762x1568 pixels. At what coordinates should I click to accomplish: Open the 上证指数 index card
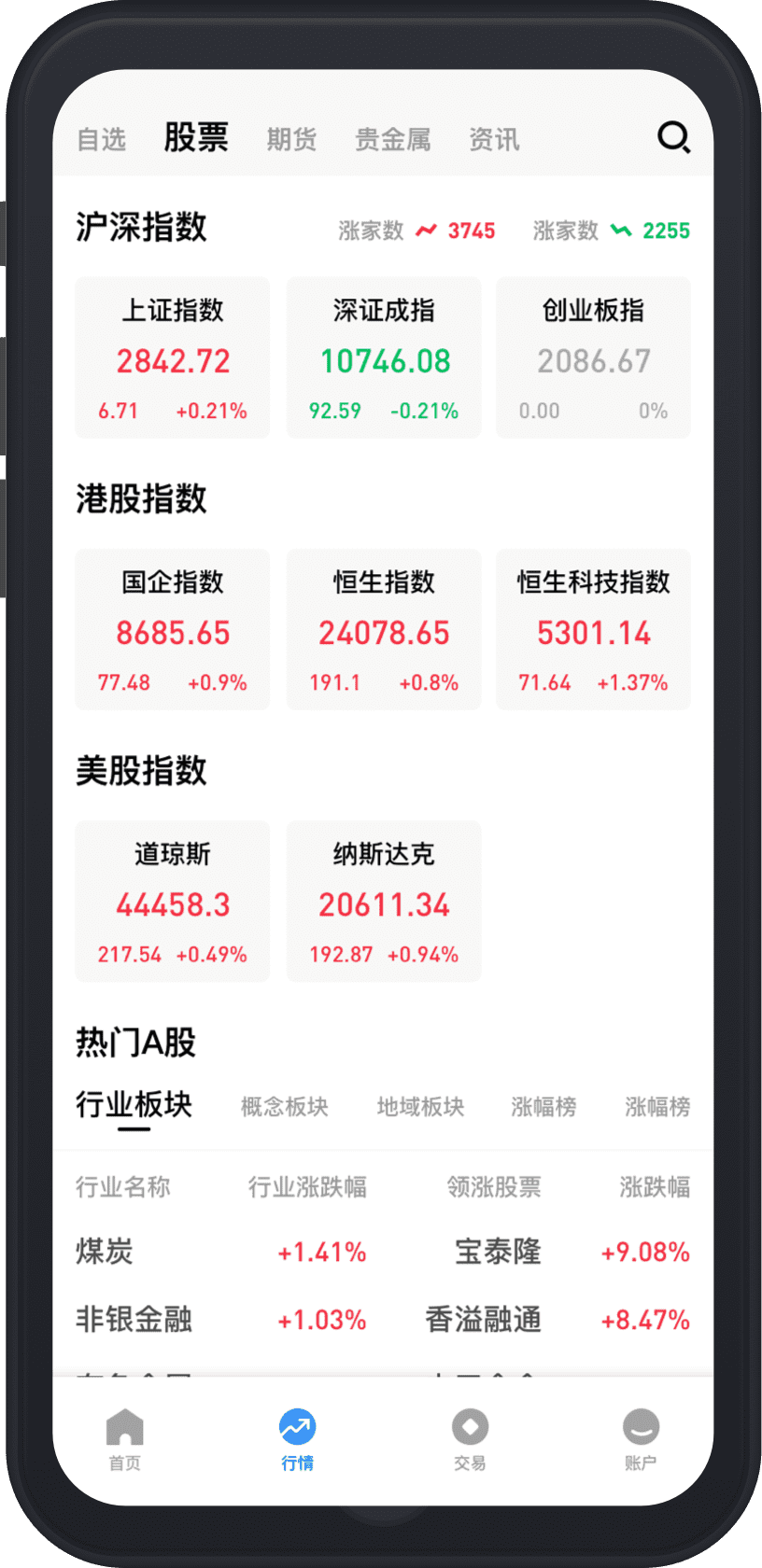(x=173, y=357)
